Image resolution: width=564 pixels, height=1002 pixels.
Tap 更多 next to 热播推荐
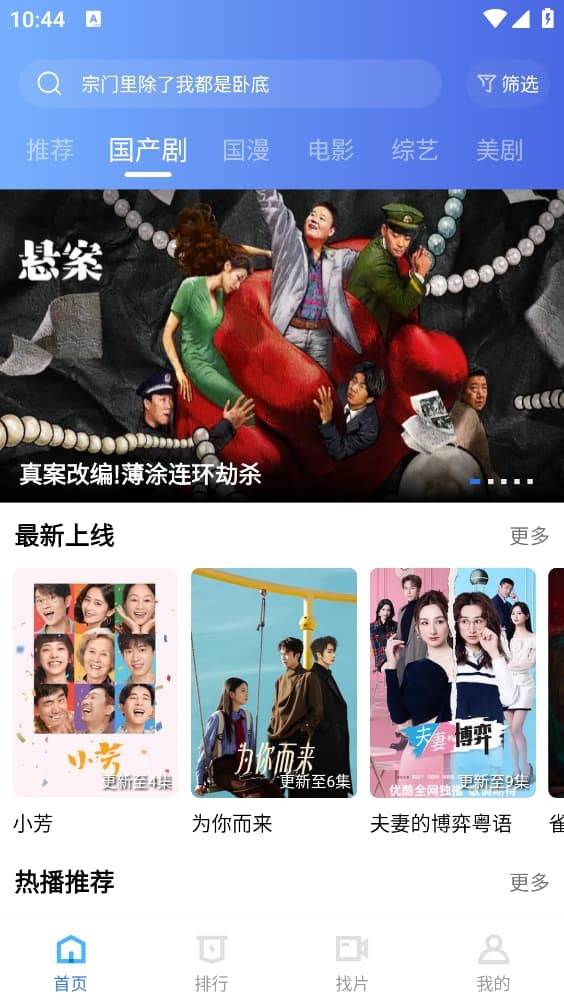point(529,883)
